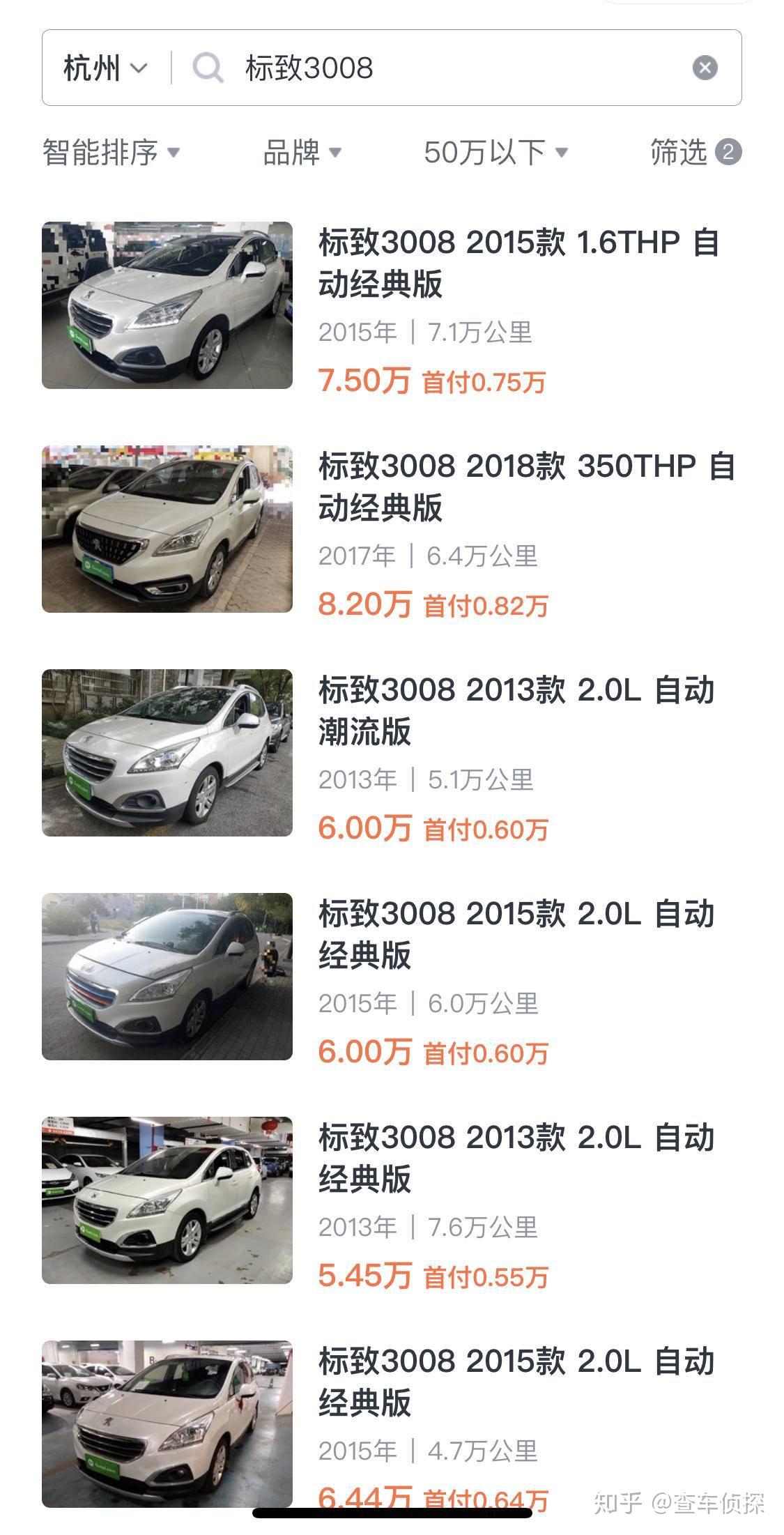View the 2013款 2.0L 自动潮流版 listing
Screen dimensions: 784x1535
tap(392, 754)
